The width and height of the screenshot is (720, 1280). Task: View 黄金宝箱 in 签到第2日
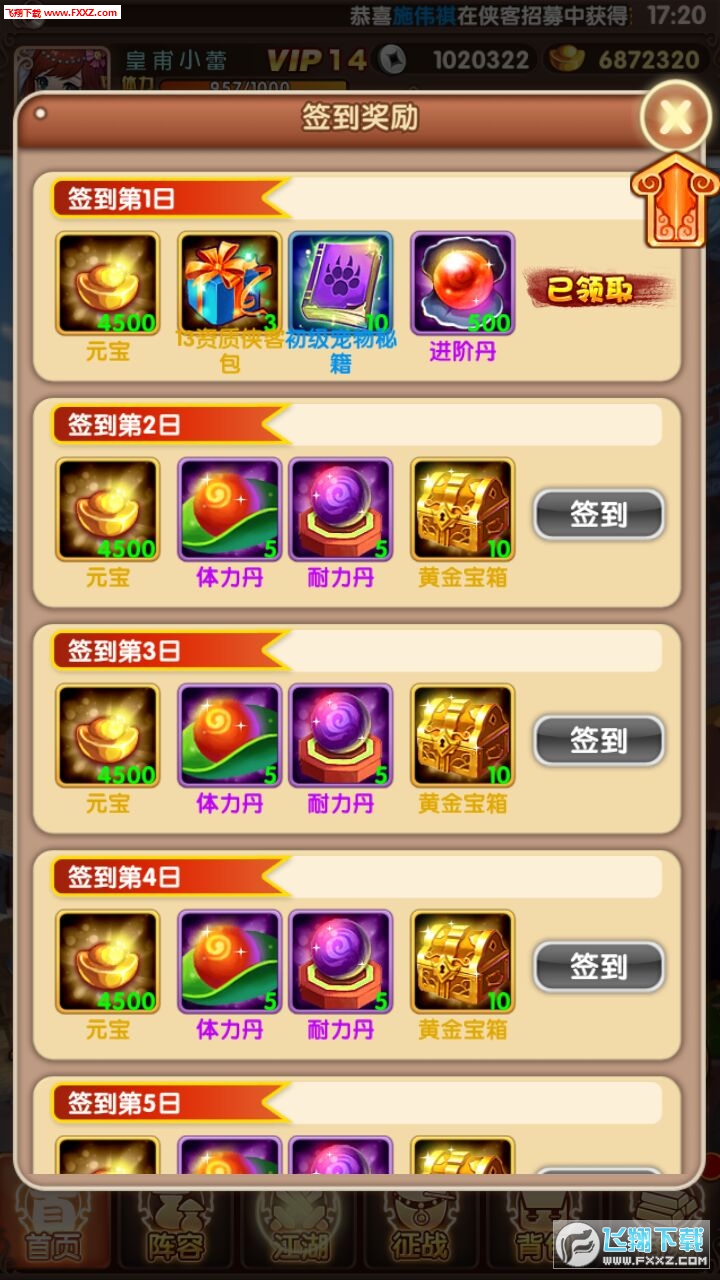click(462, 510)
